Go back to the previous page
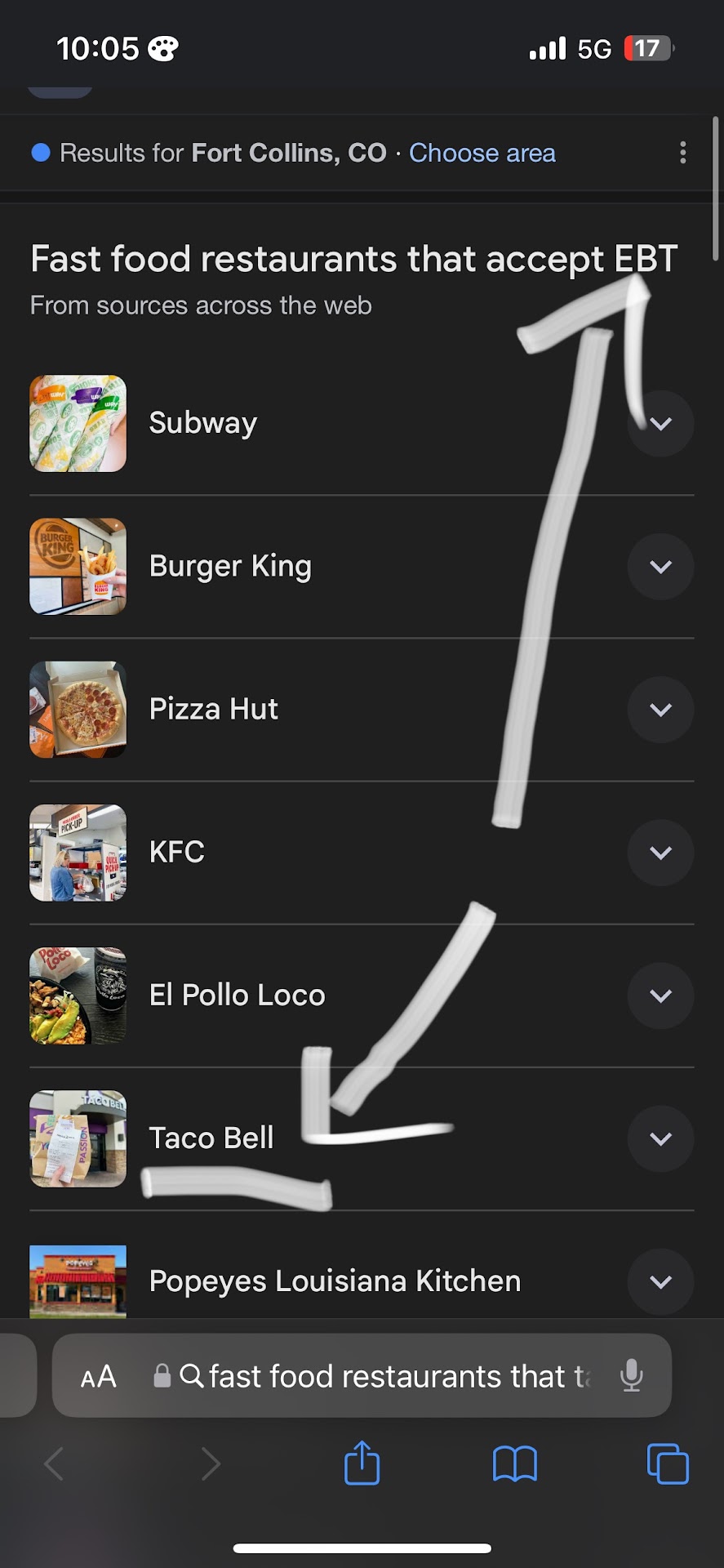This screenshot has width=724, height=1568. [x=54, y=1463]
